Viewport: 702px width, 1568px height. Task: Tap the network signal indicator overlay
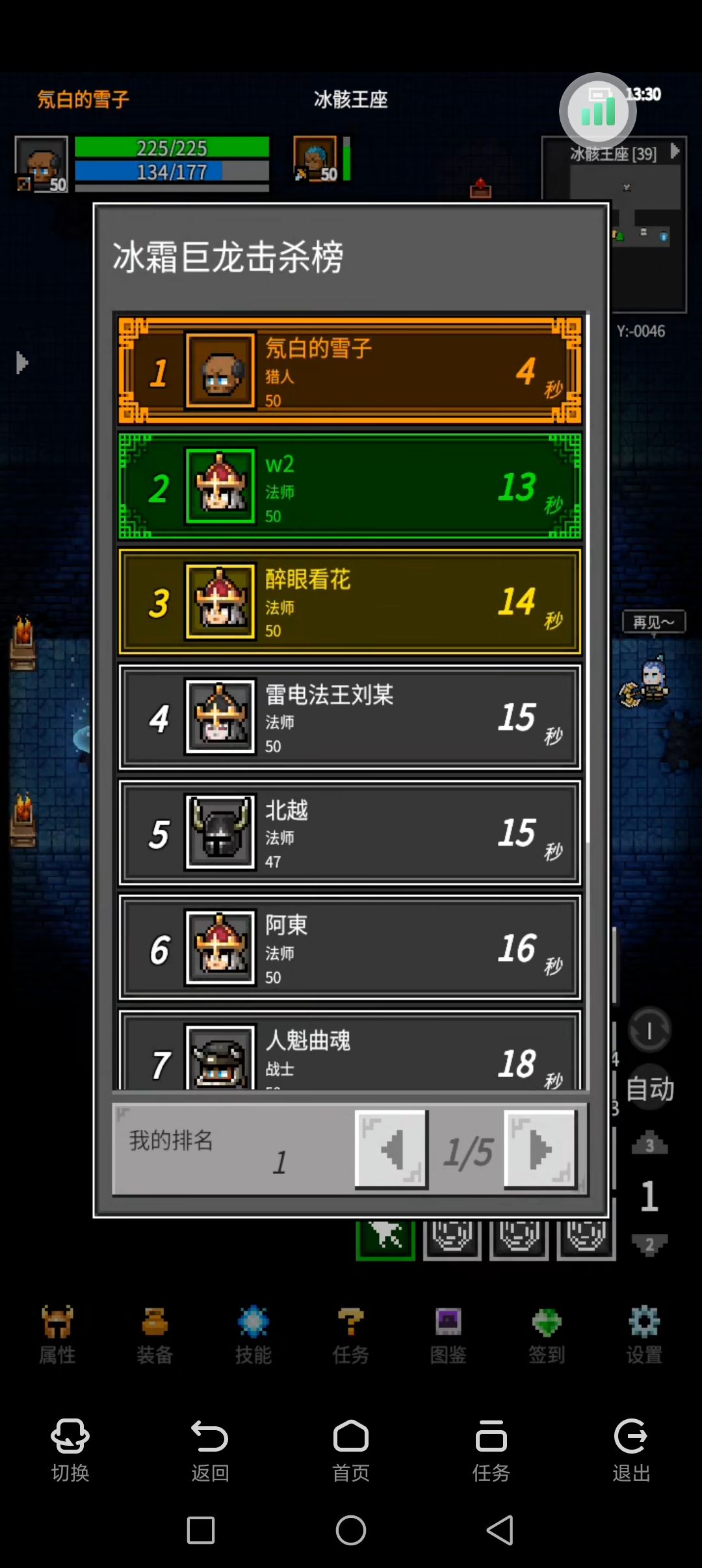pos(597,111)
